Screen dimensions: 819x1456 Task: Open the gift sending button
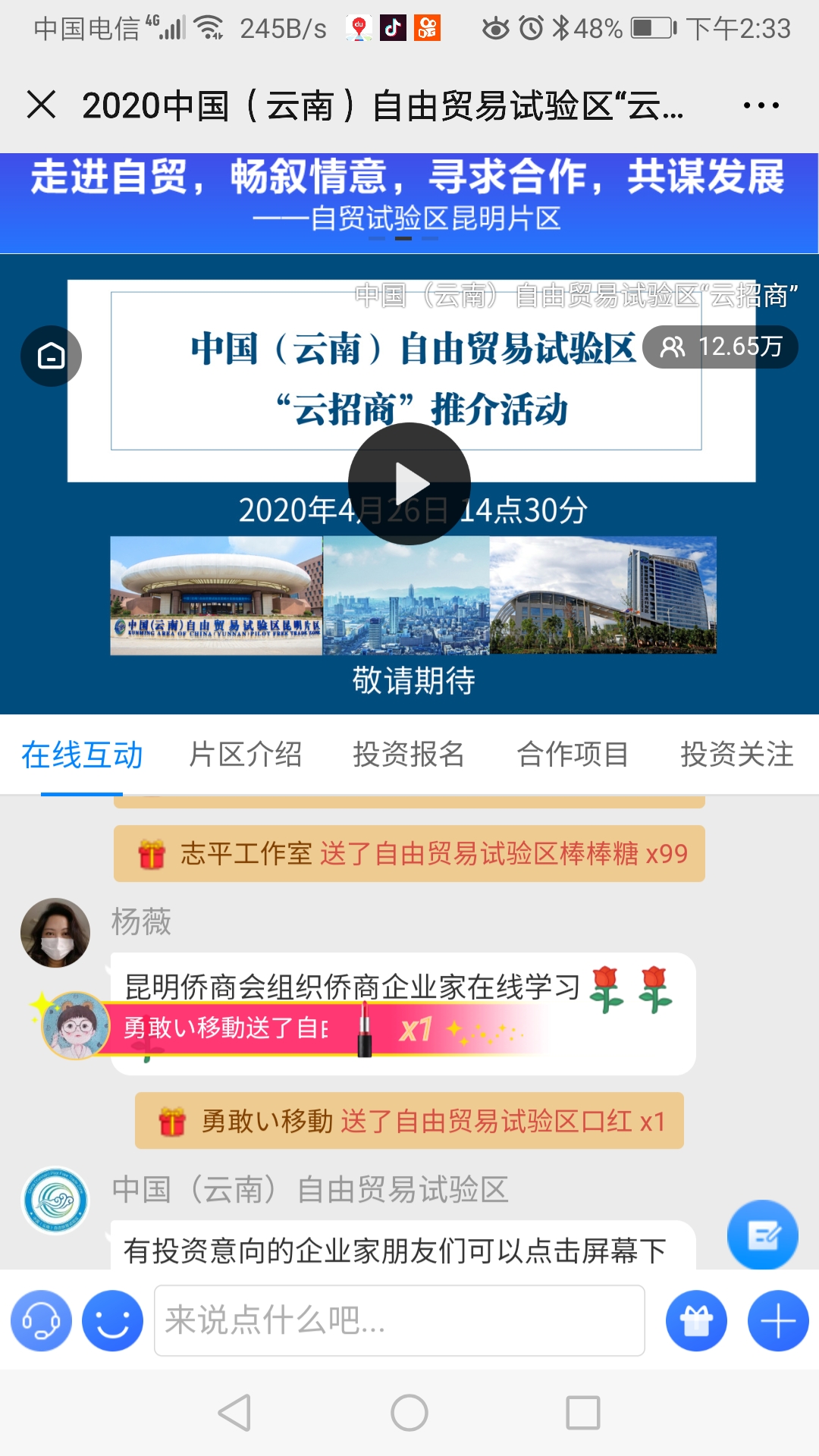696,1320
